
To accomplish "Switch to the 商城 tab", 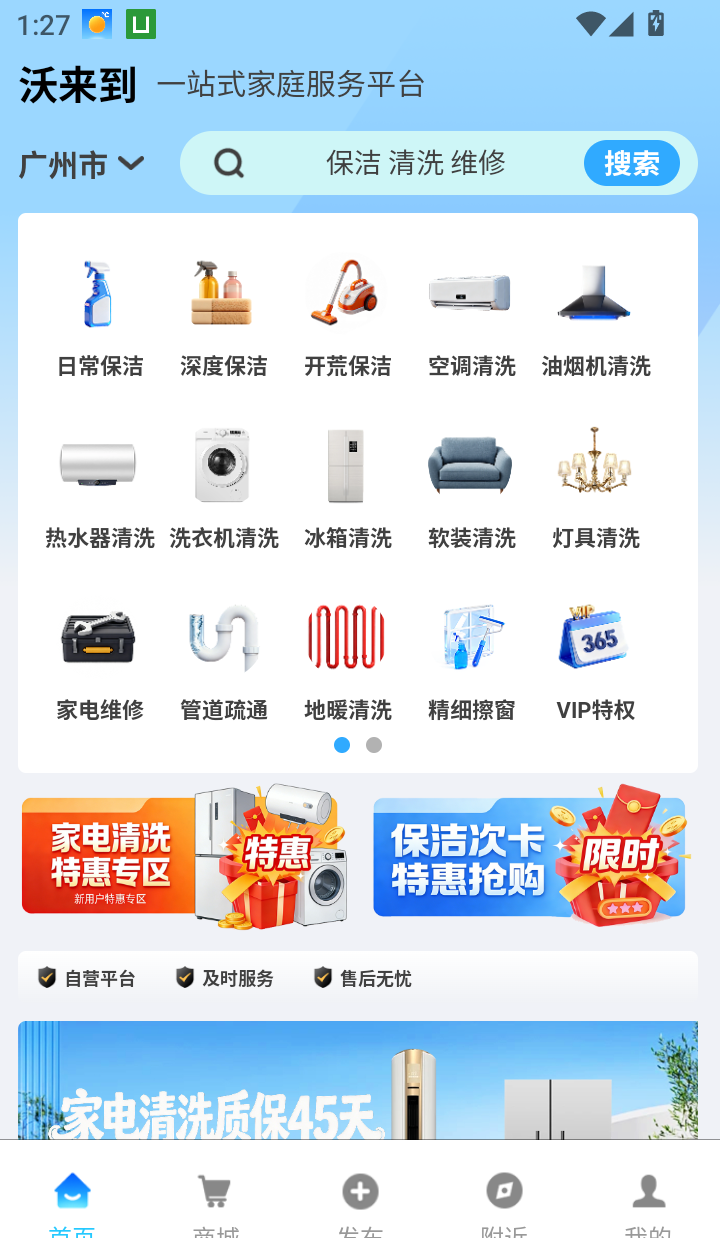I will [216, 1197].
